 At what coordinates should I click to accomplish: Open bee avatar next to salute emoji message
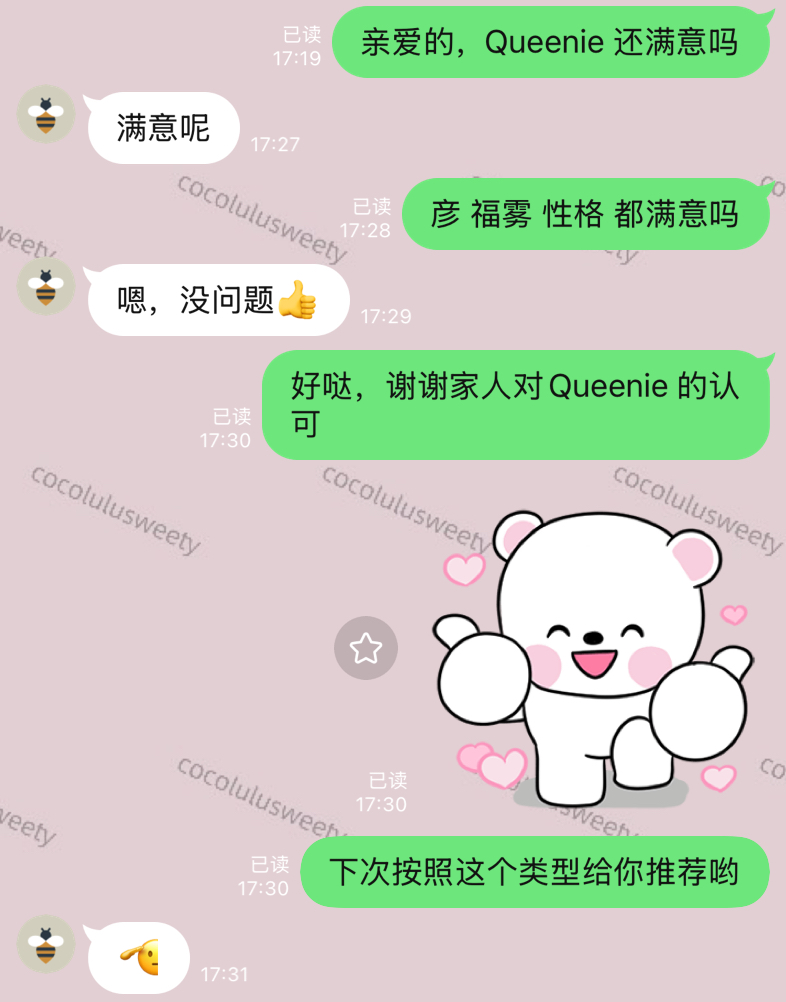click(46, 944)
